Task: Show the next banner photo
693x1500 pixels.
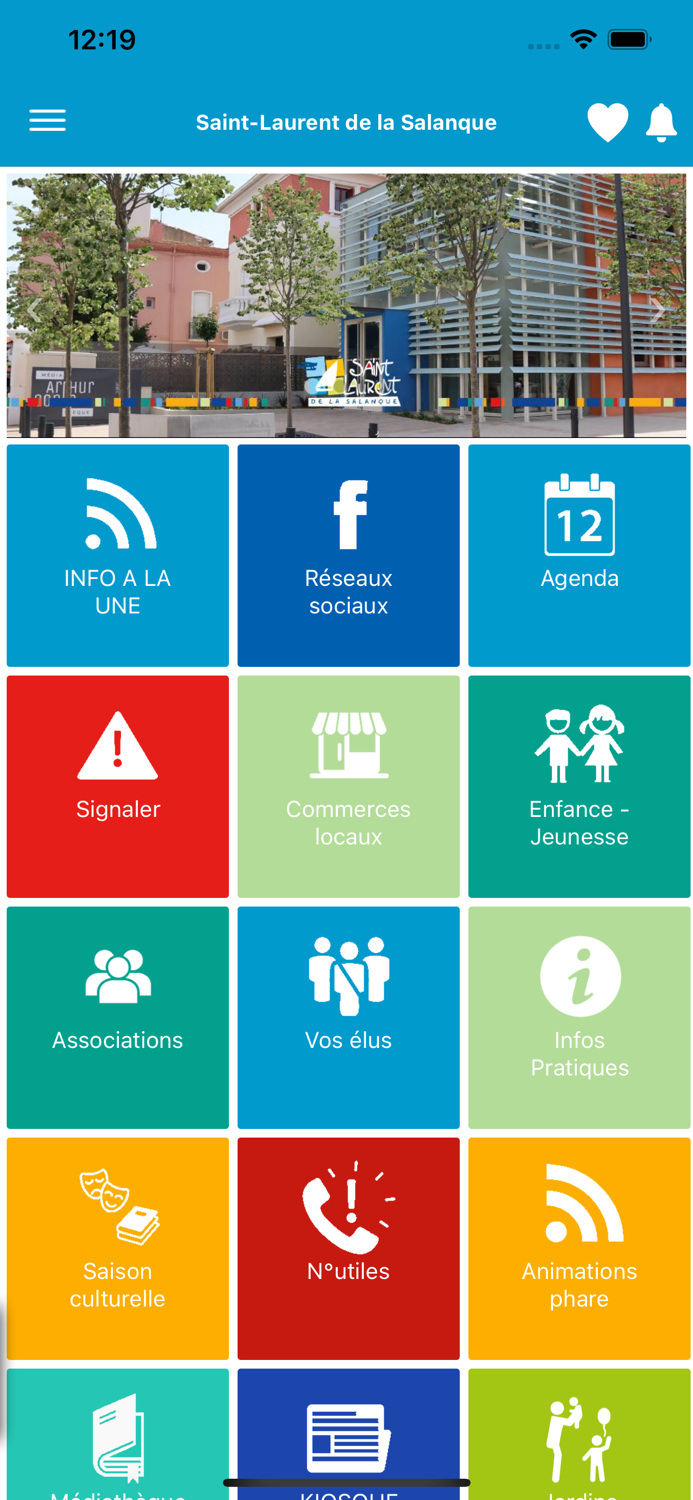Action: click(x=657, y=310)
